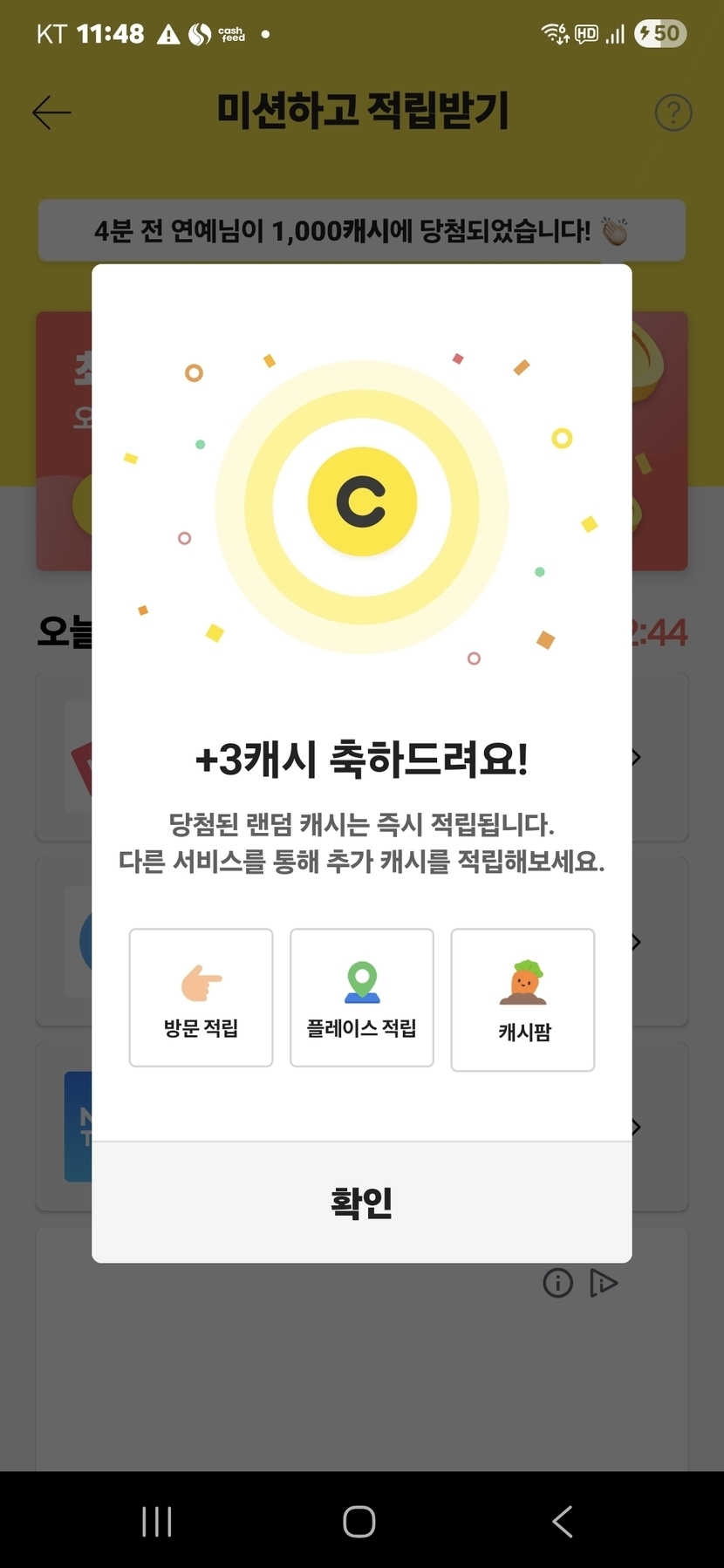Open 플레이스 적립 service
The height and width of the screenshot is (1568, 724).
point(361,997)
